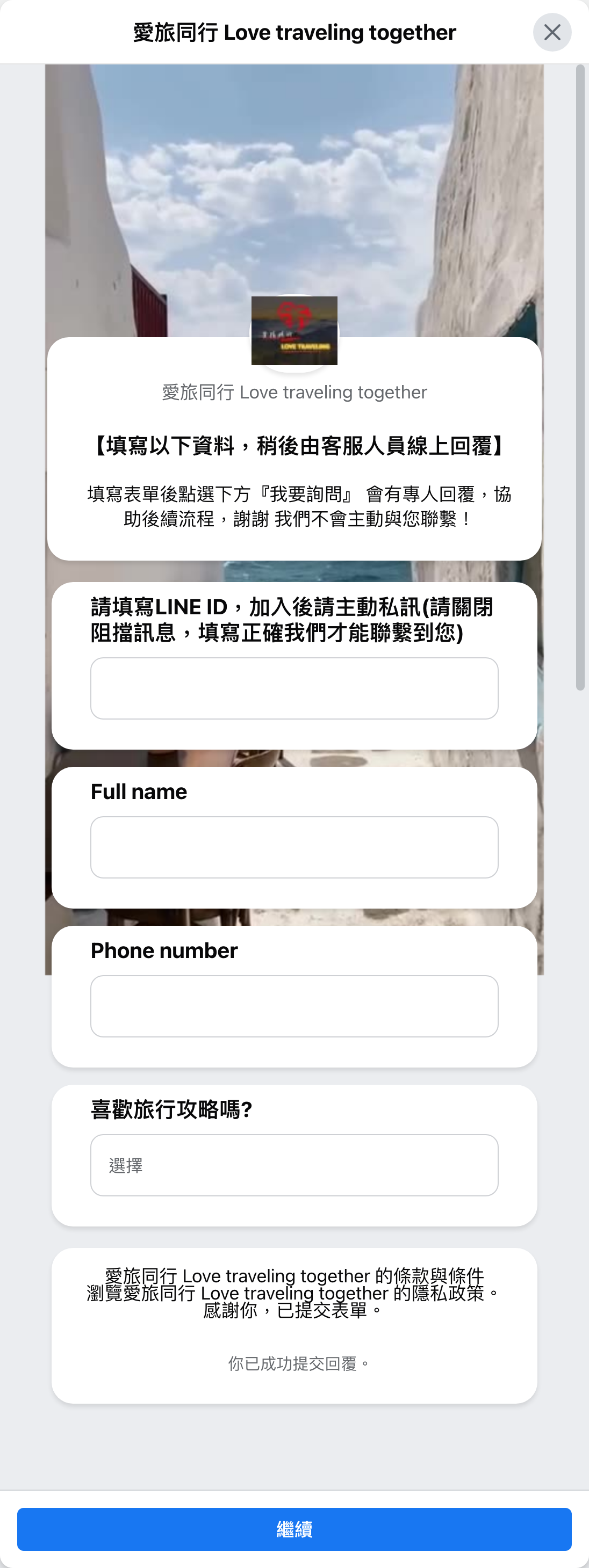Screen dimensions: 589x1568
Task: Click the 我要詢問 instruction paragraph
Action: 294,507
